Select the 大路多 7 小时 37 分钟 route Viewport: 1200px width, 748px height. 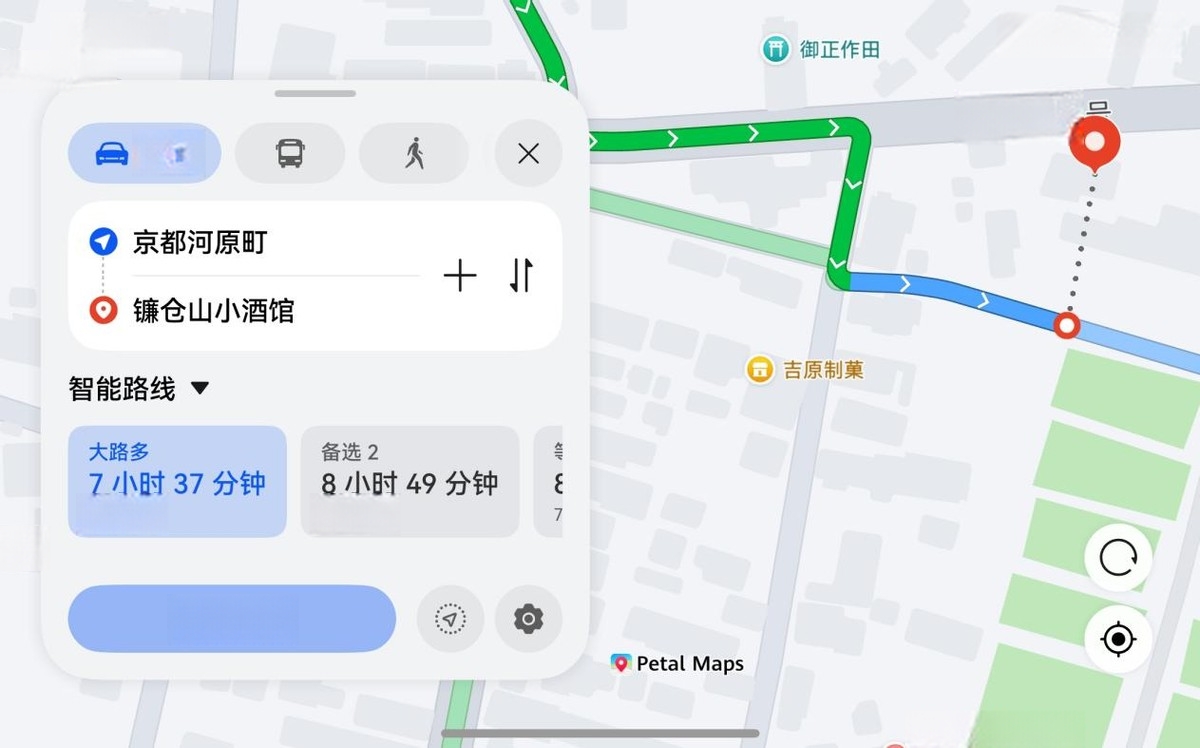177,481
